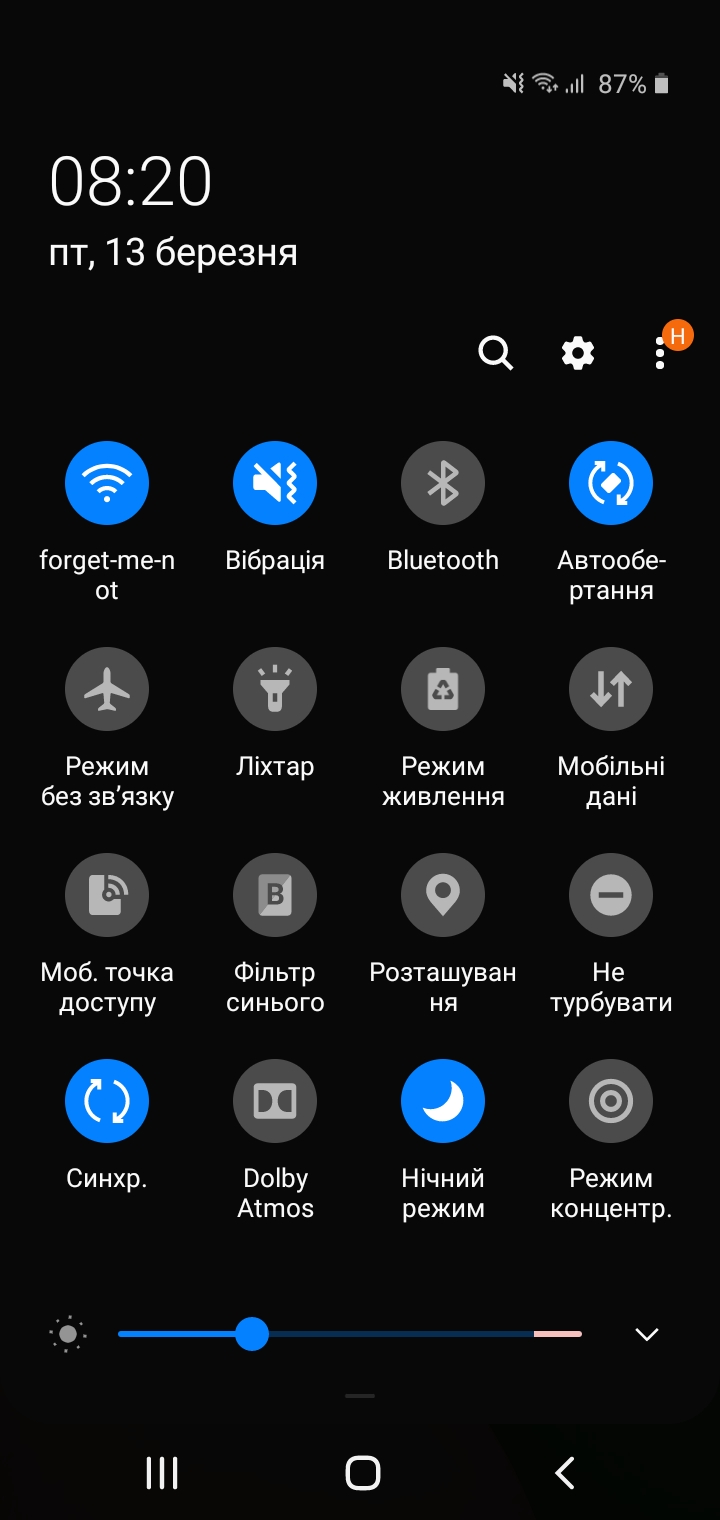Screen dimensions: 720x1520
Task: Turn on Do not disturb (Не турбувати)
Action: 611,894
